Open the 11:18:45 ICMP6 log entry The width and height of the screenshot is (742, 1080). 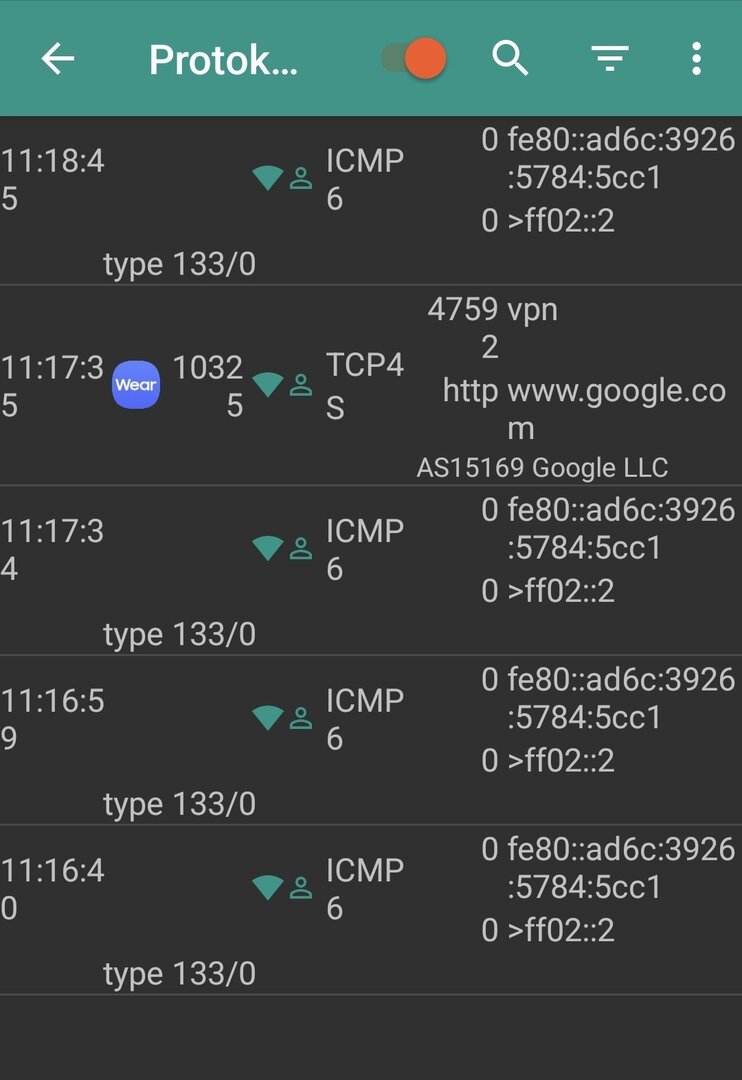point(370,200)
